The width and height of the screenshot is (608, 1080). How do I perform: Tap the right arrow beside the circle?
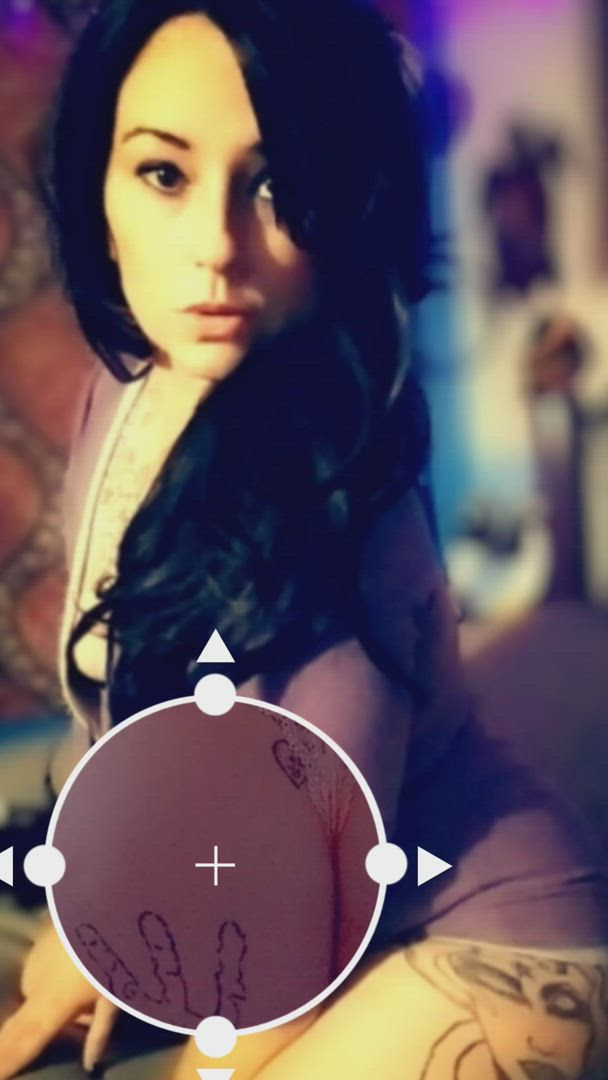click(432, 866)
